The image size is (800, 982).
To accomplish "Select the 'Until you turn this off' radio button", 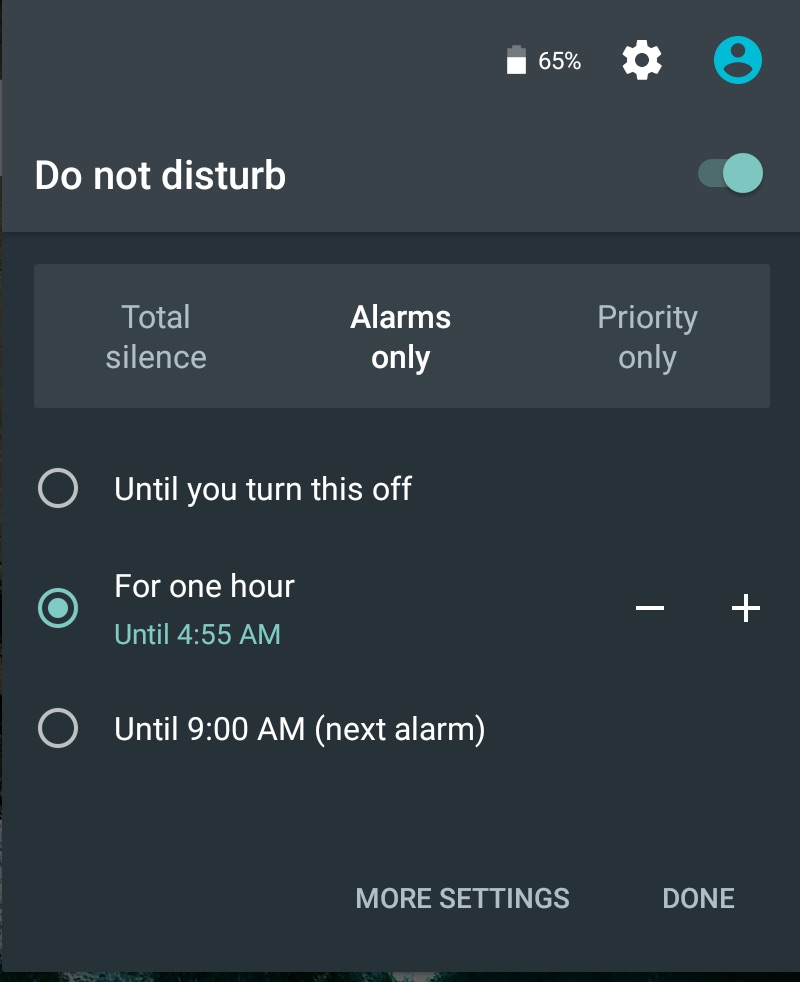I will point(58,489).
